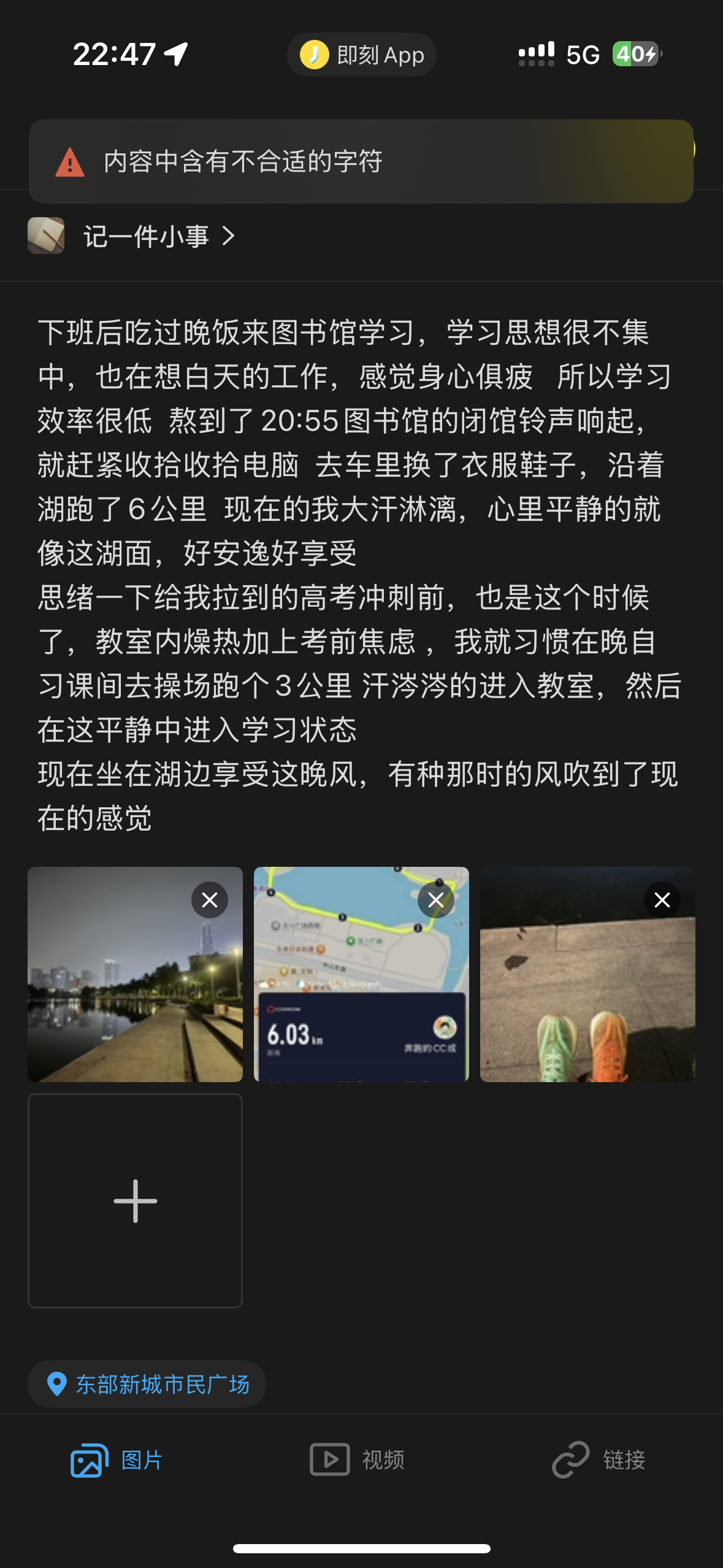Add another image with the plus tile
The height and width of the screenshot is (1568, 723).
(135, 1201)
